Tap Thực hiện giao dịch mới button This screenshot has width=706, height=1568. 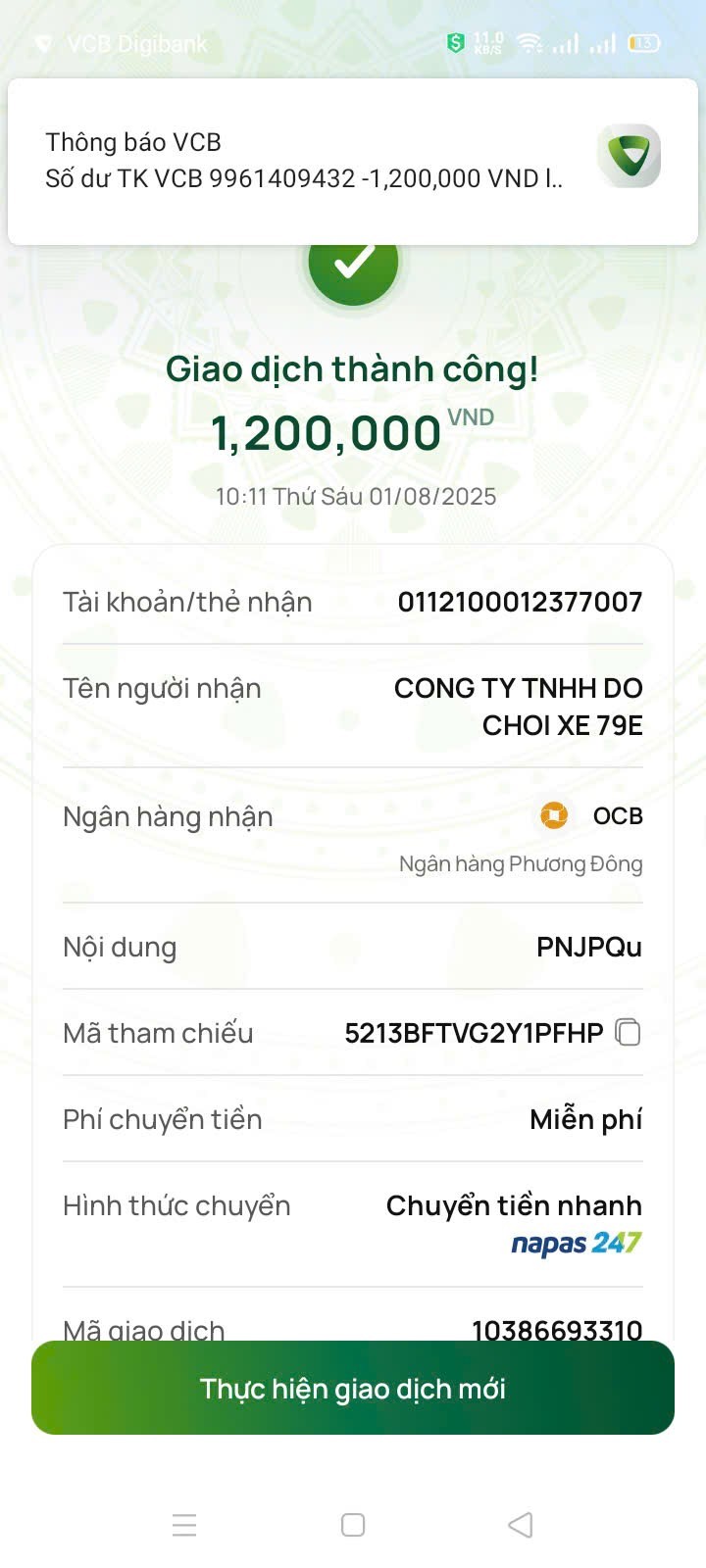tap(353, 1388)
